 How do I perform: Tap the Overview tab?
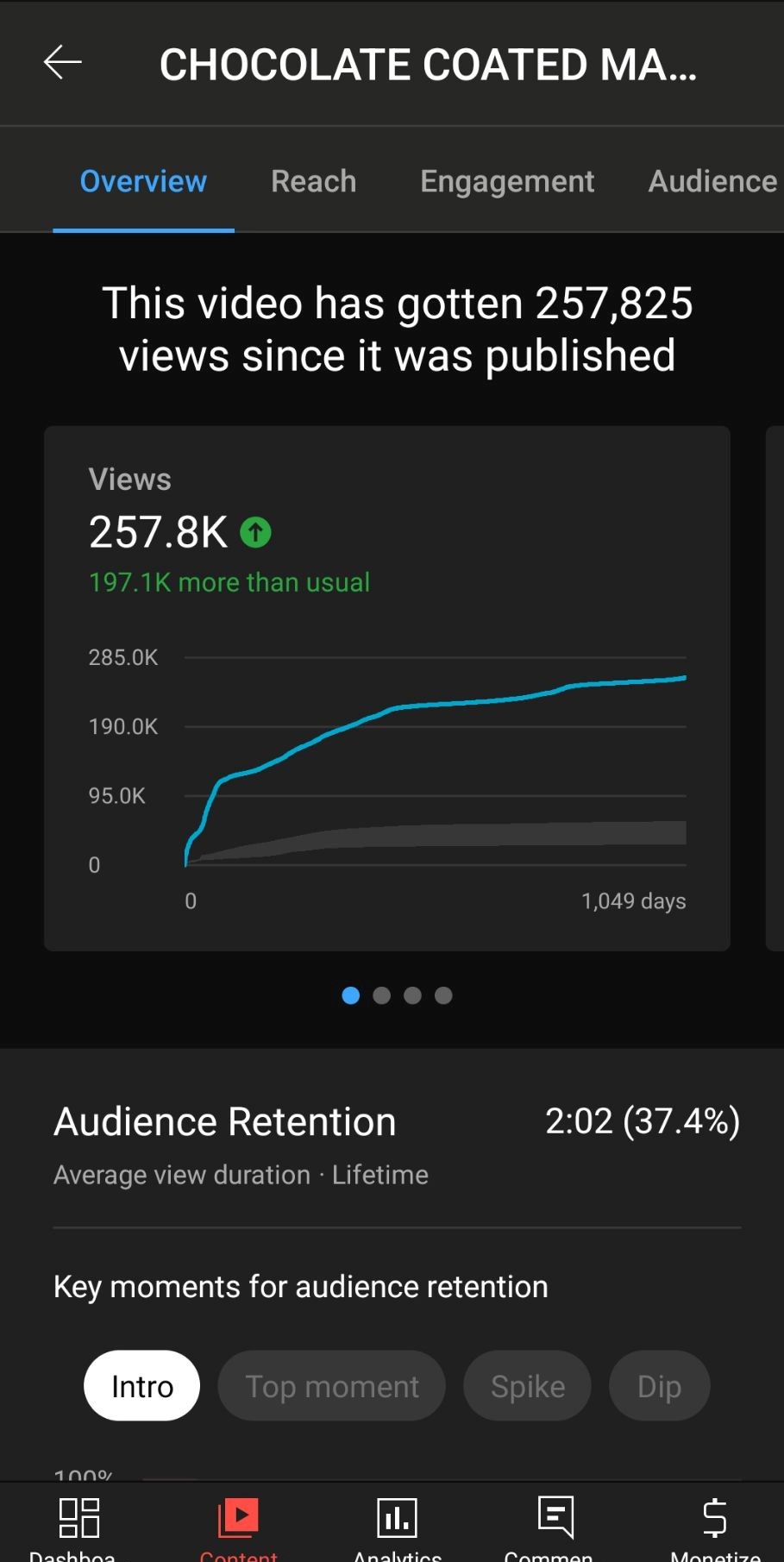pyautogui.click(x=143, y=181)
